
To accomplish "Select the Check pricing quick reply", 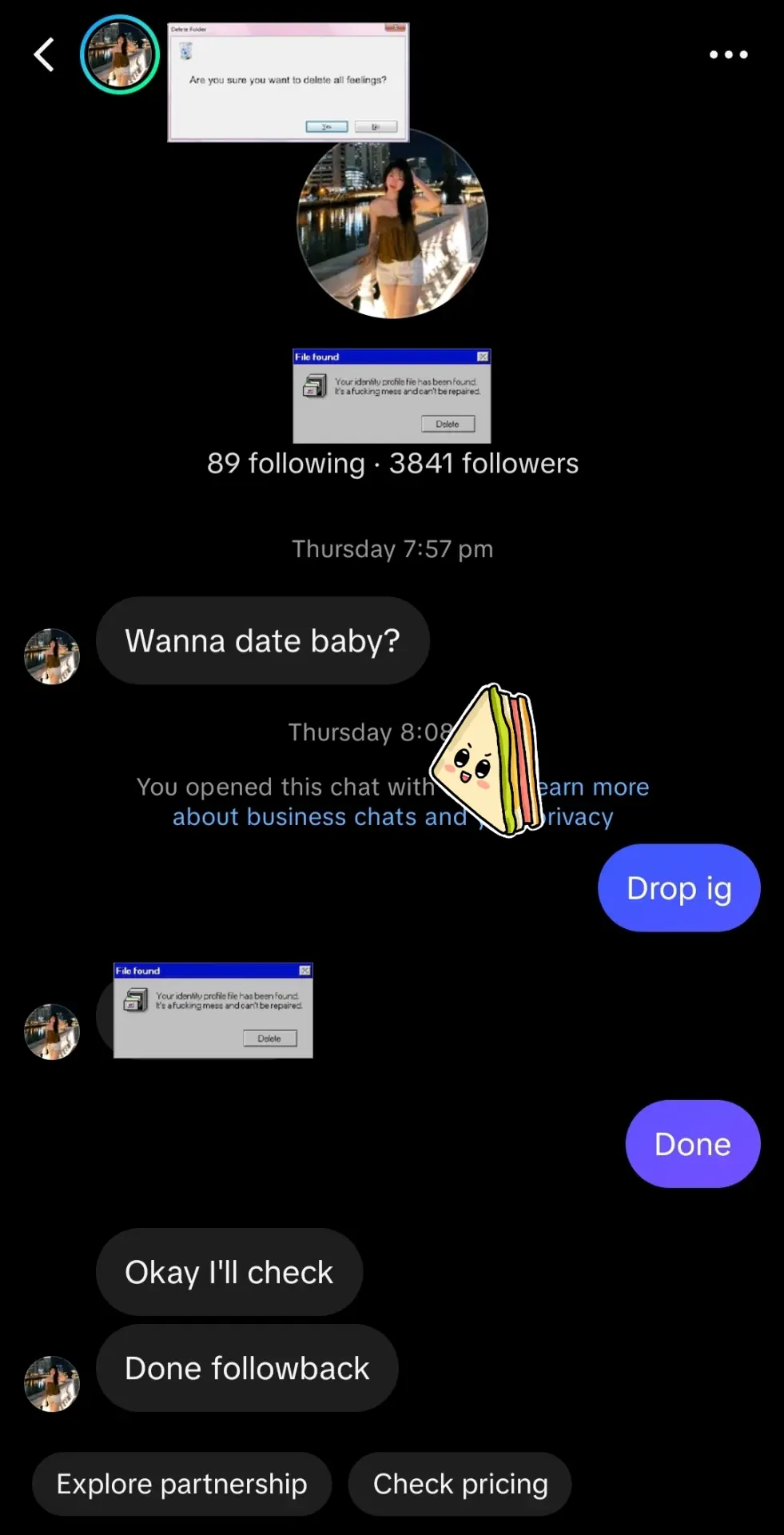I will 460,1484.
